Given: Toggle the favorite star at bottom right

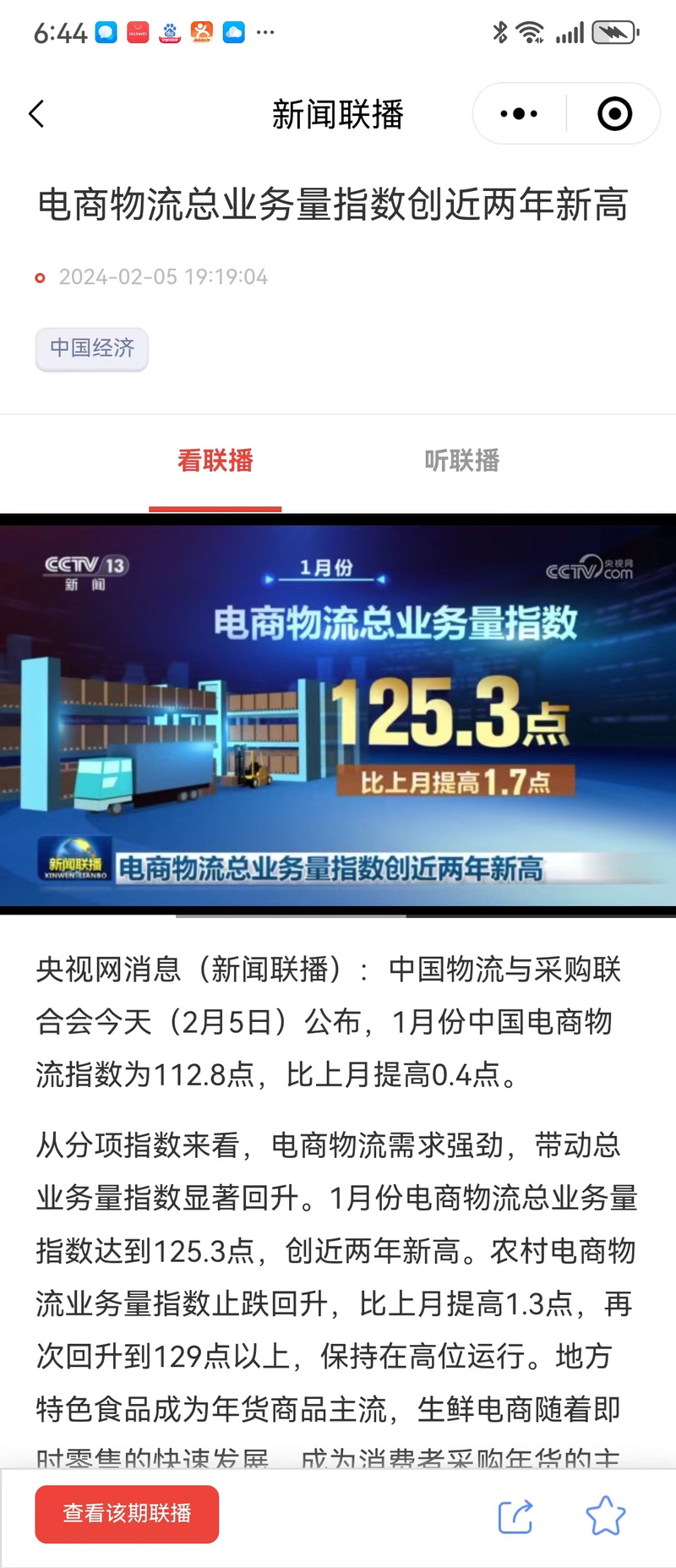Looking at the screenshot, I should tap(608, 1516).
